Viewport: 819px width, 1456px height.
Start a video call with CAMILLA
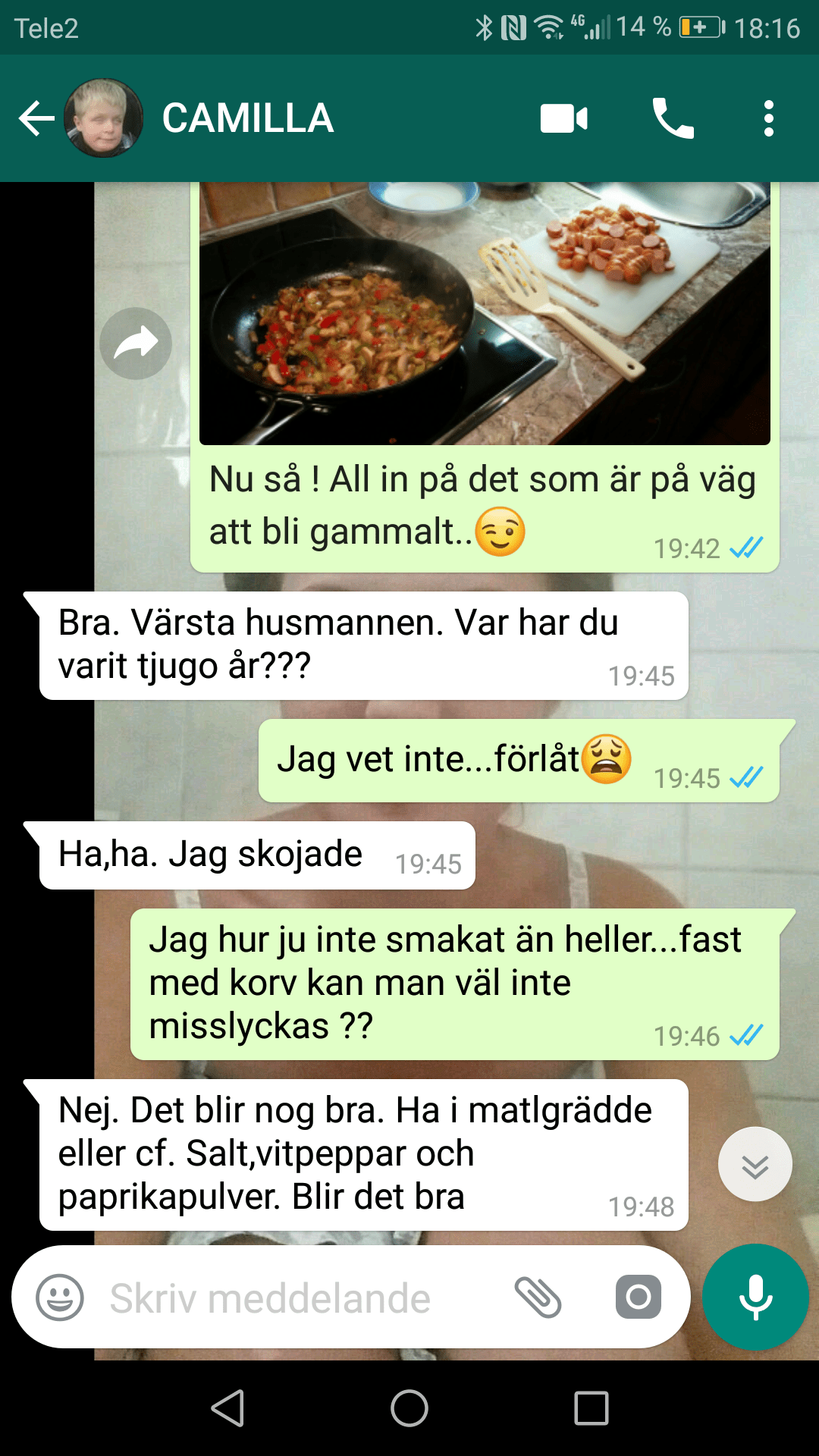(563, 119)
